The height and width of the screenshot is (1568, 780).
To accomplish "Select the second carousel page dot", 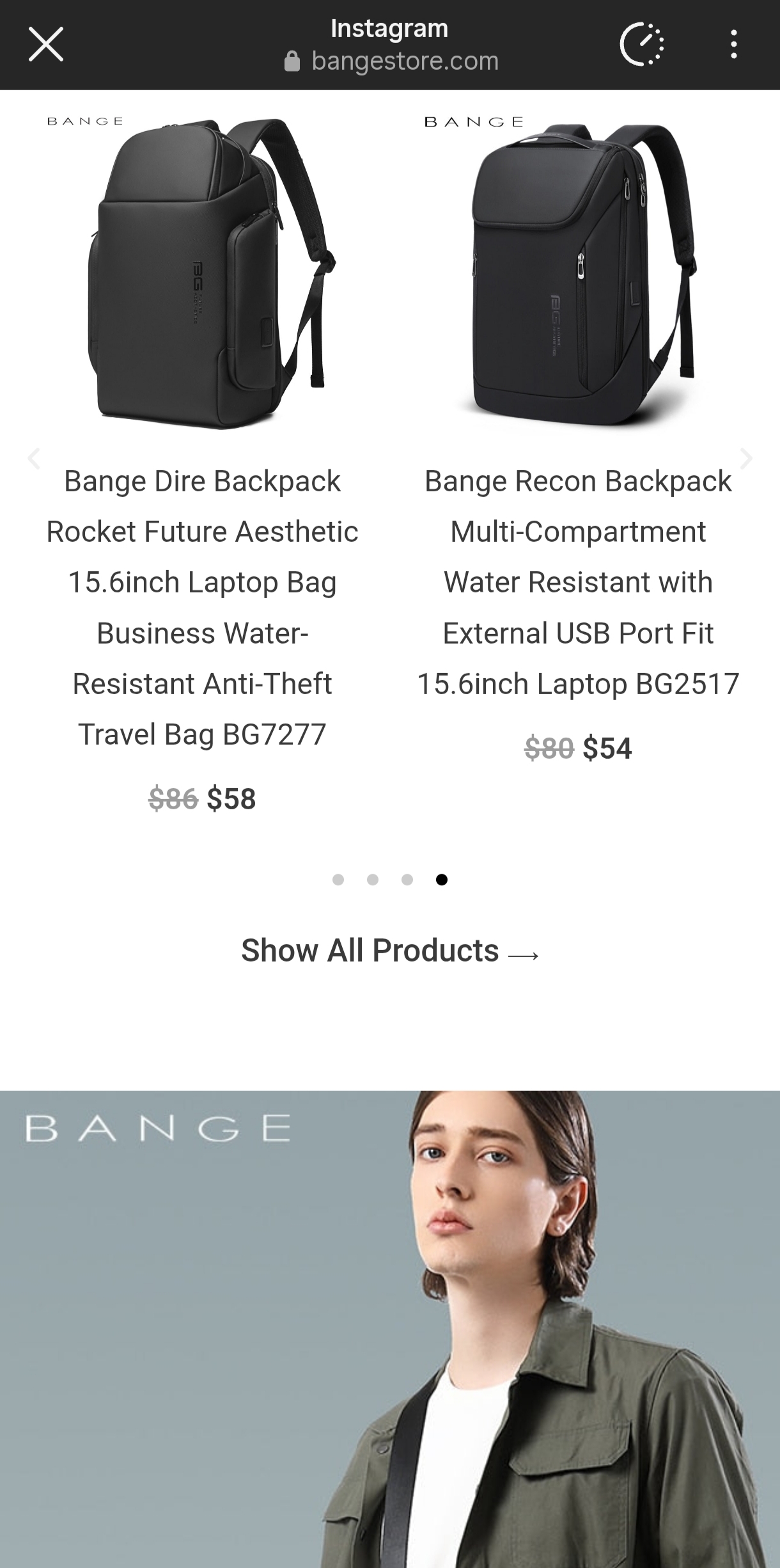I will pyautogui.click(x=373, y=880).
